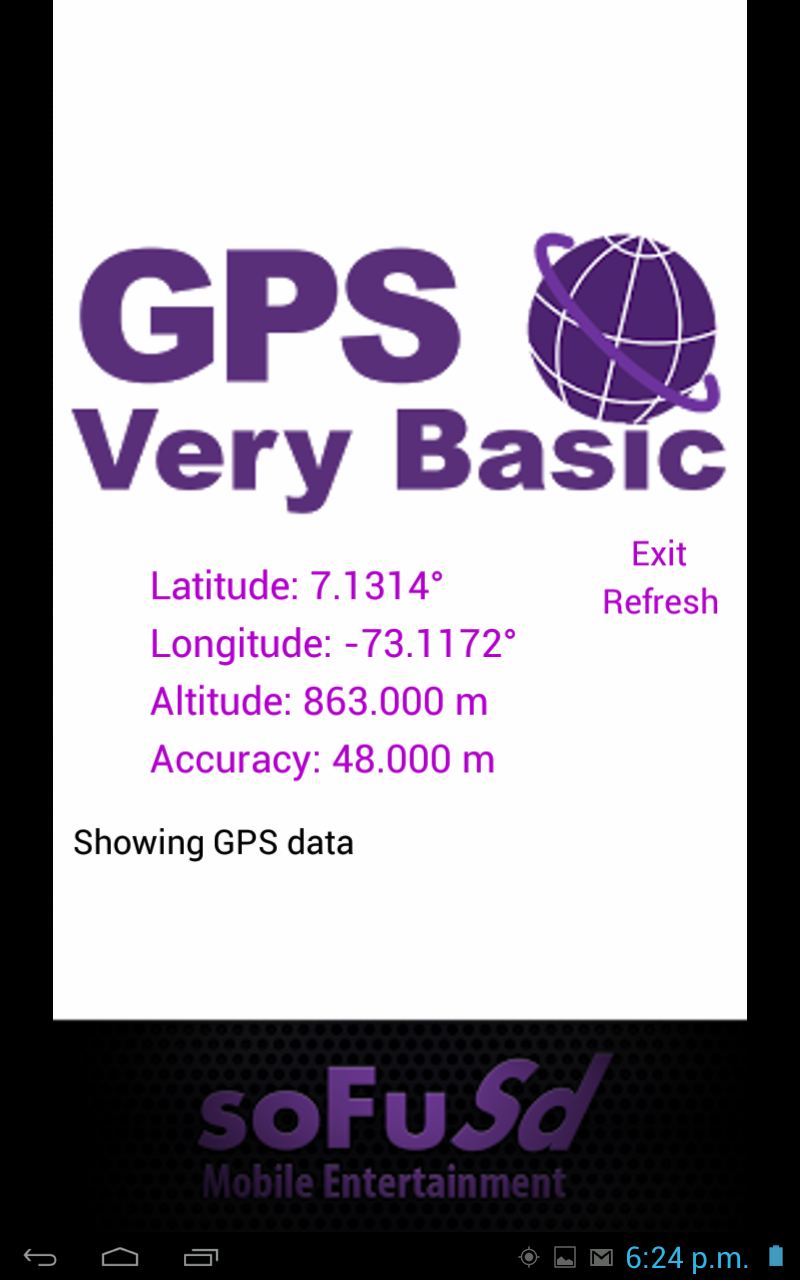The height and width of the screenshot is (1280, 800).
Task: Tap the Altitude value
Action: (319, 701)
